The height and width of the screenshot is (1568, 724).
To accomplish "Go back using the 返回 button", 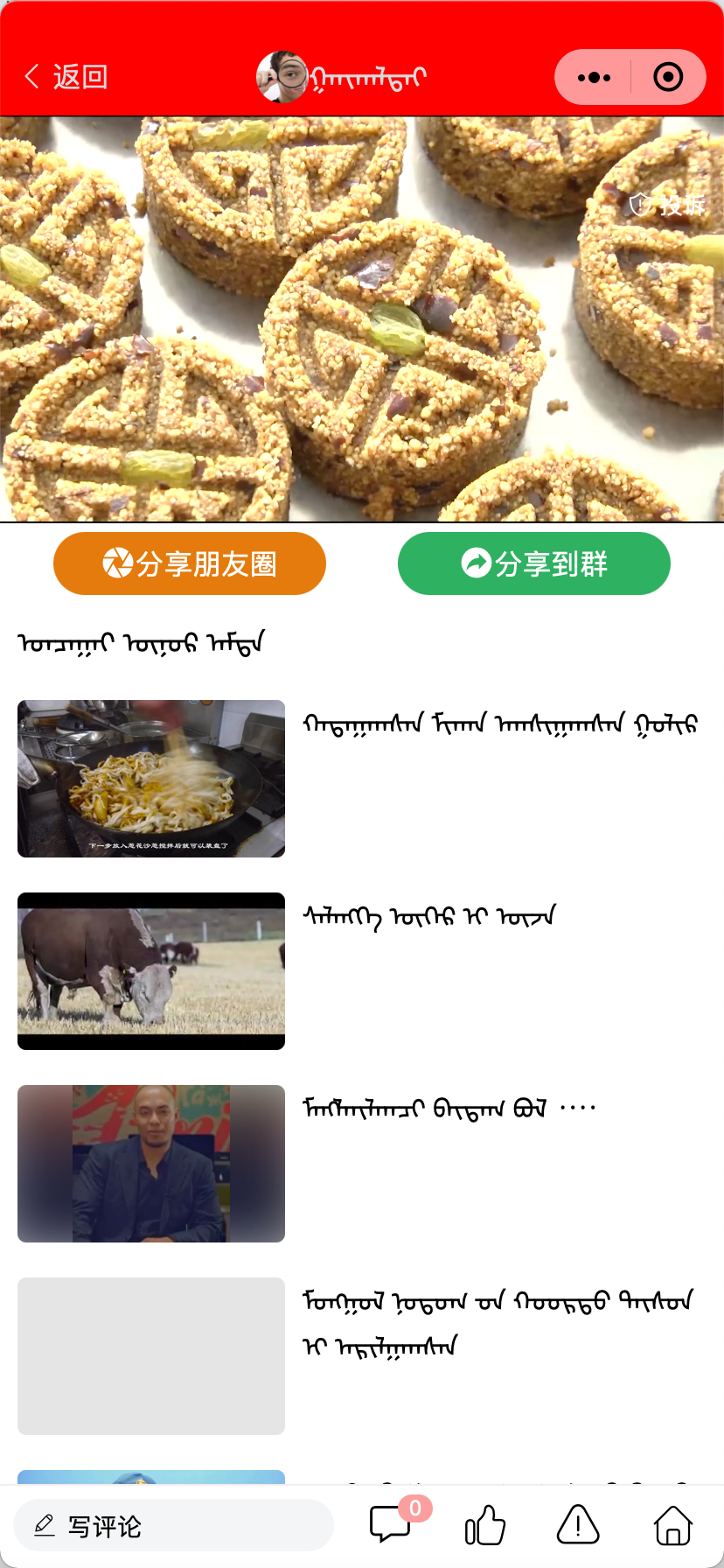I will [x=66, y=77].
